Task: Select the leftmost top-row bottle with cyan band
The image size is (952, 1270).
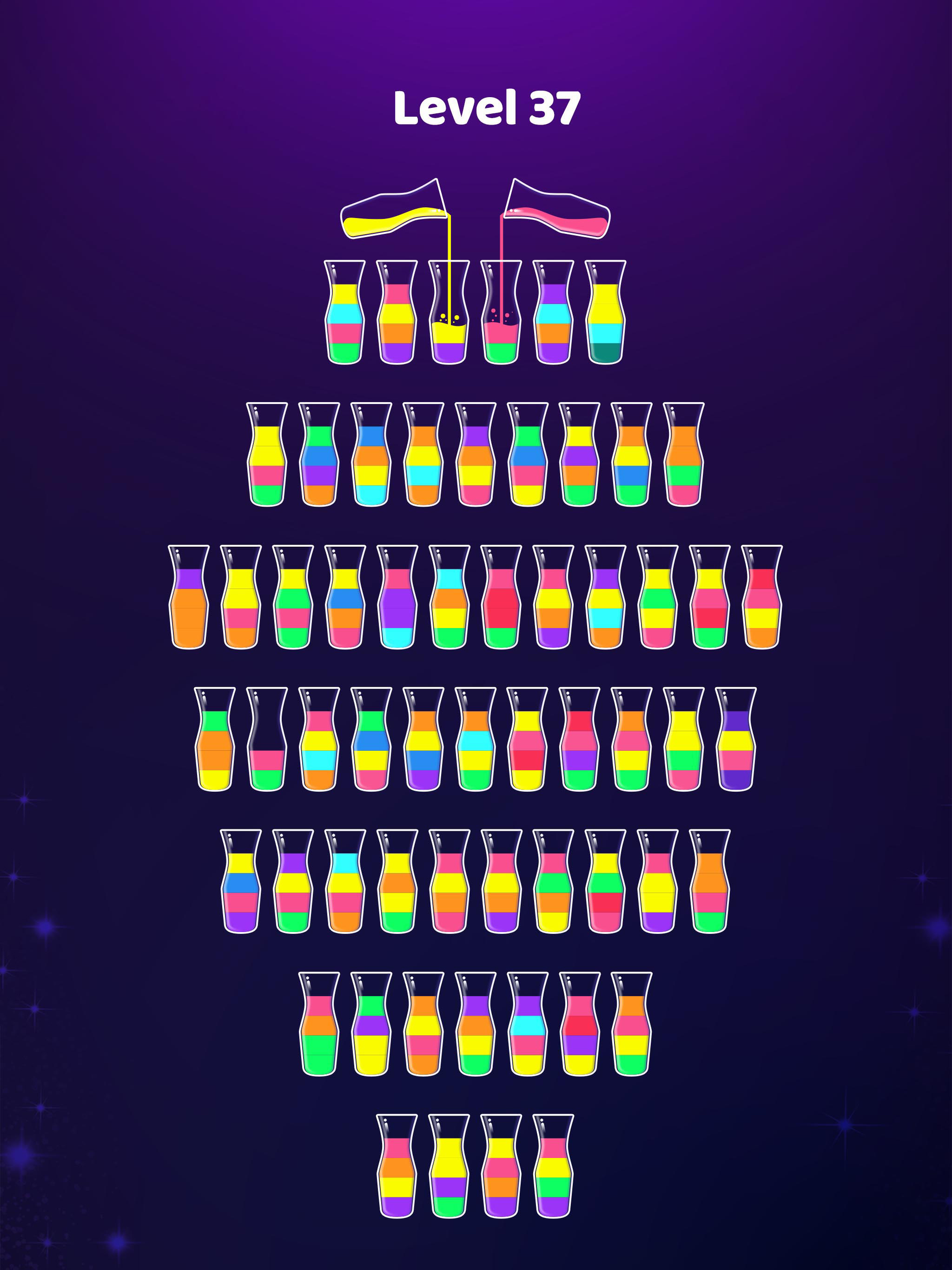Action: point(344,316)
